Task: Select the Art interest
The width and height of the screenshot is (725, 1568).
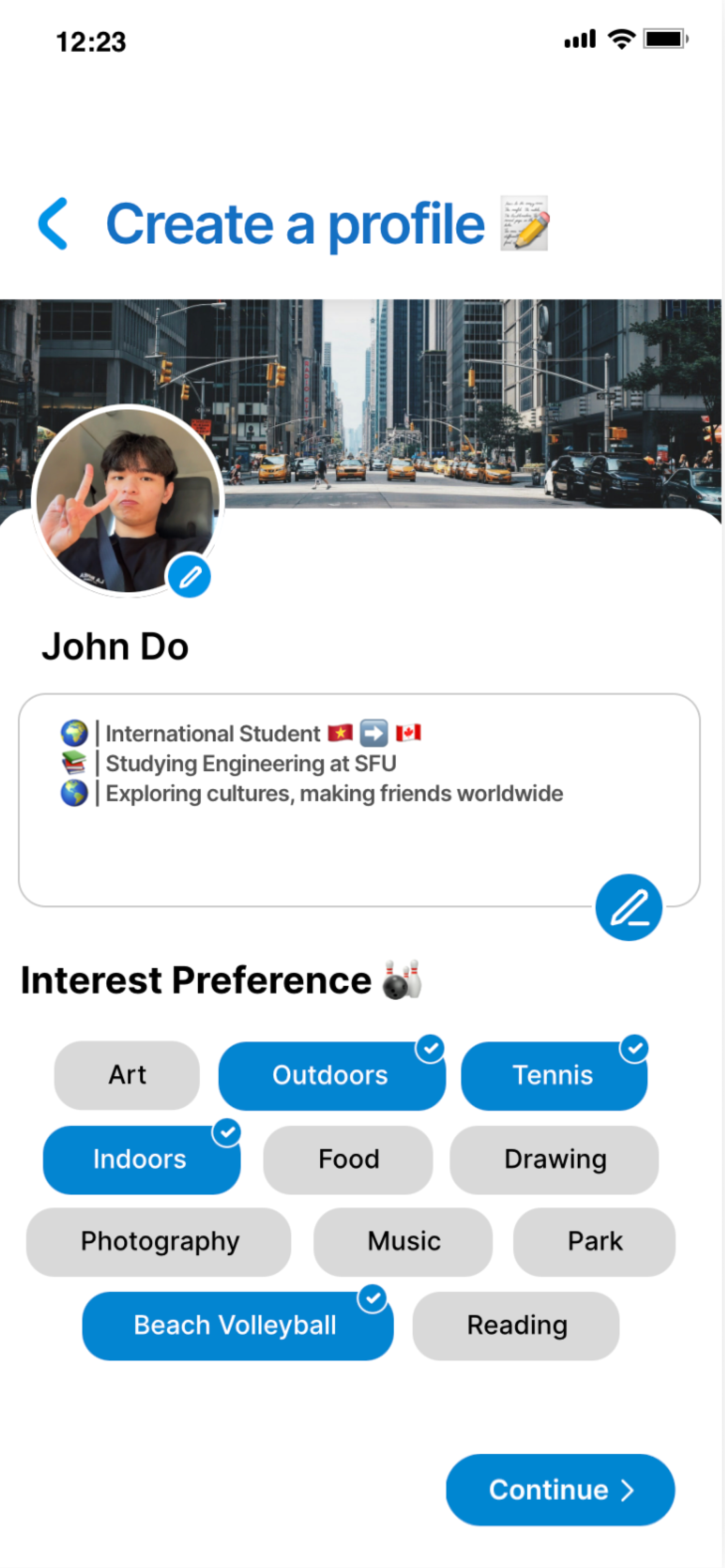Action: [x=127, y=1075]
